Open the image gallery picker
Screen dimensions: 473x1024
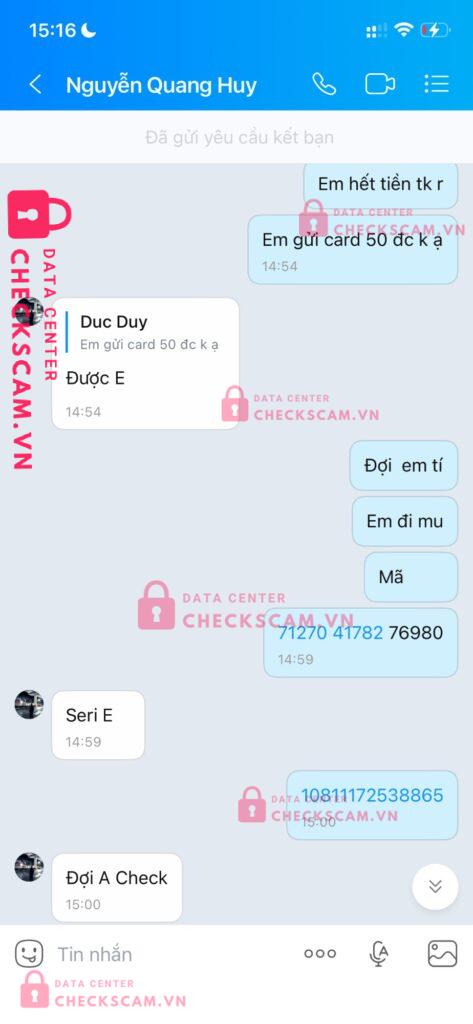[x=442, y=953]
